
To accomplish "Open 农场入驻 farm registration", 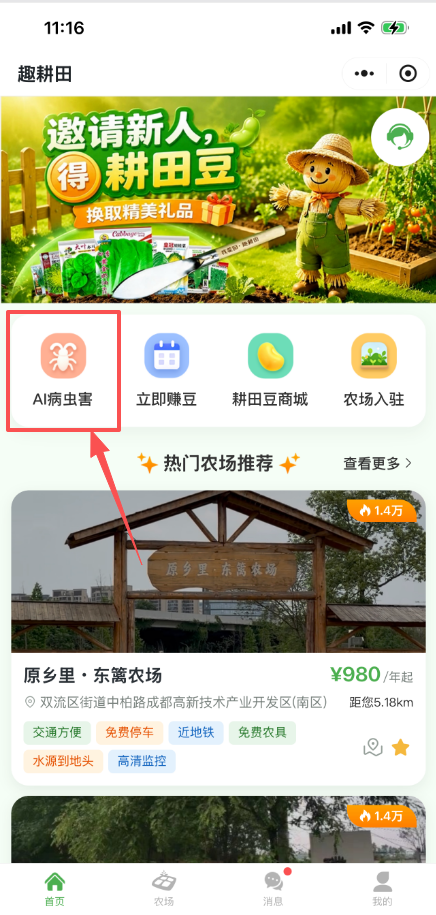I will (374, 371).
